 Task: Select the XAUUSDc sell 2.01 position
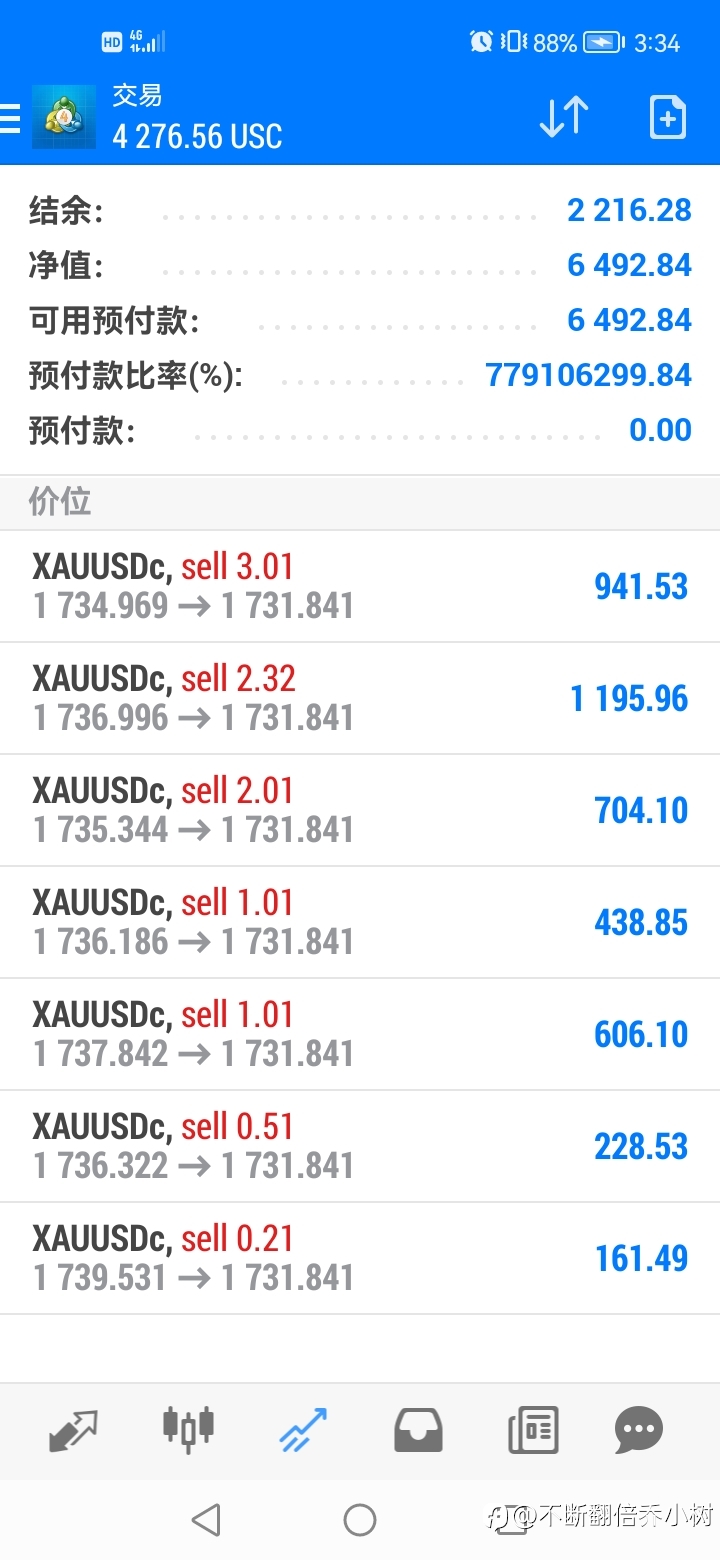pyautogui.click(x=360, y=810)
